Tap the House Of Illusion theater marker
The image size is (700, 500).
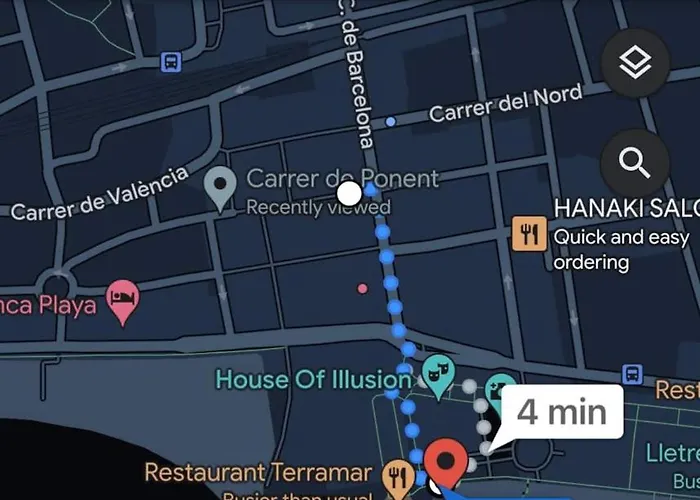(x=436, y=372)
